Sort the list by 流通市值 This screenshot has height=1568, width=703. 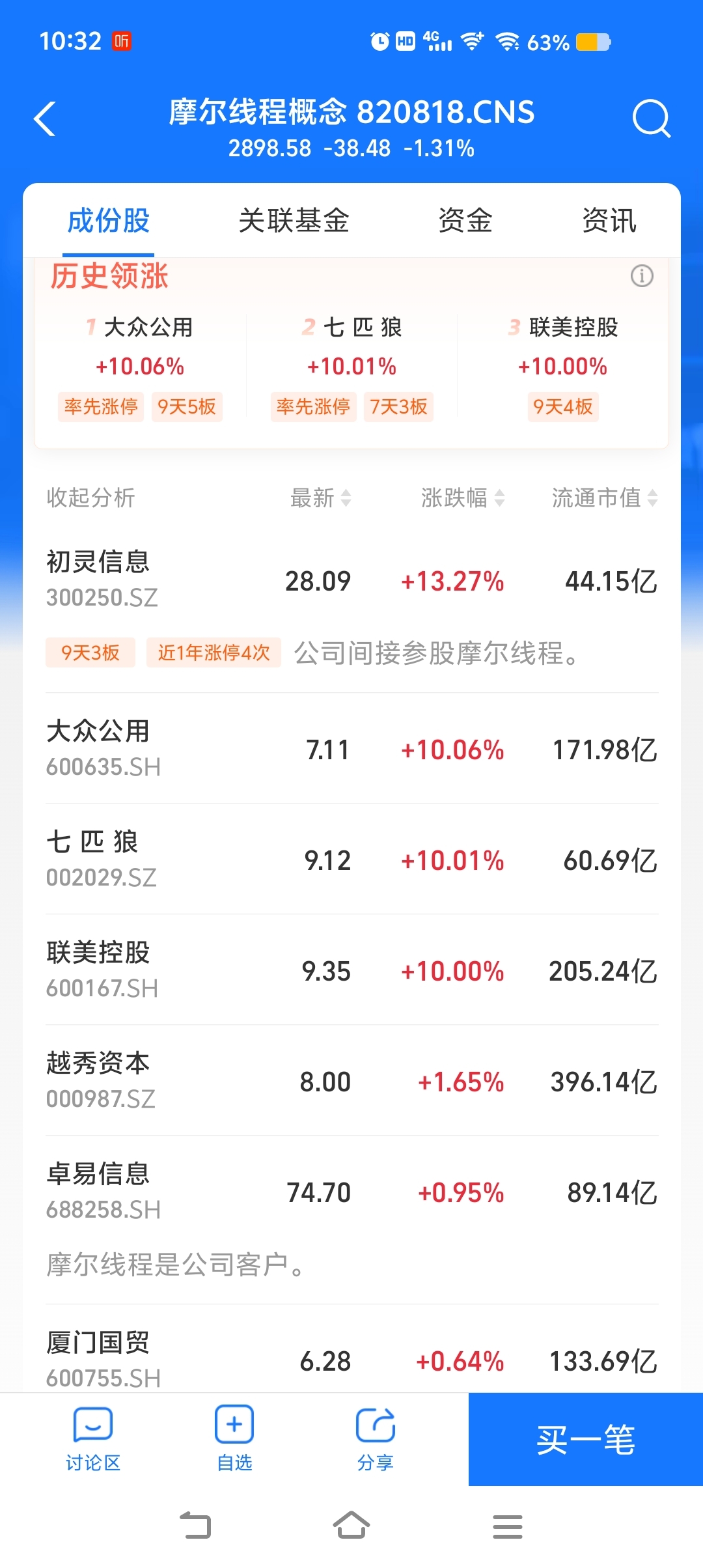(x=605, y=498)
